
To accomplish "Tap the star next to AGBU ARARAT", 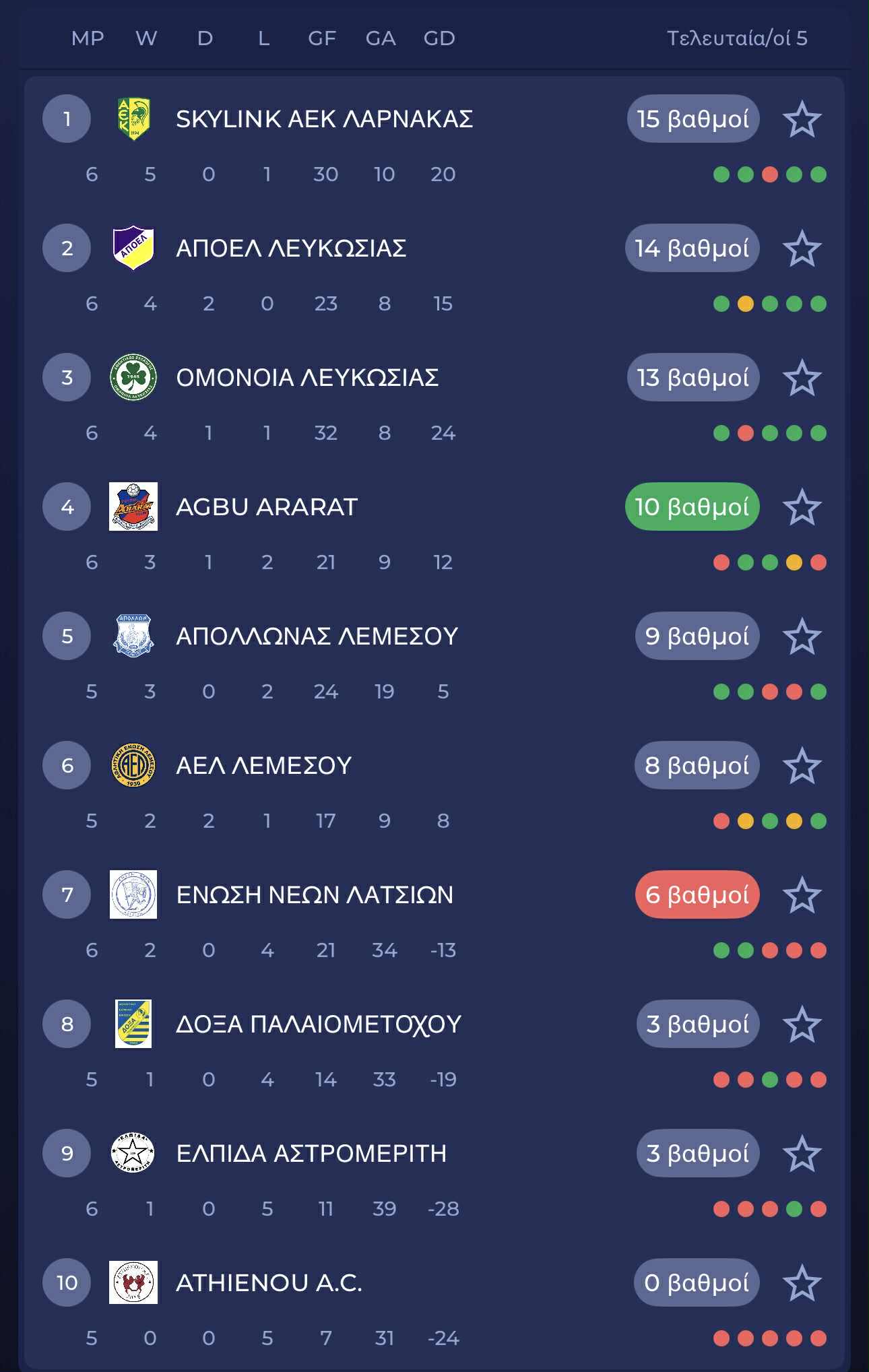I will coord(802,508).
